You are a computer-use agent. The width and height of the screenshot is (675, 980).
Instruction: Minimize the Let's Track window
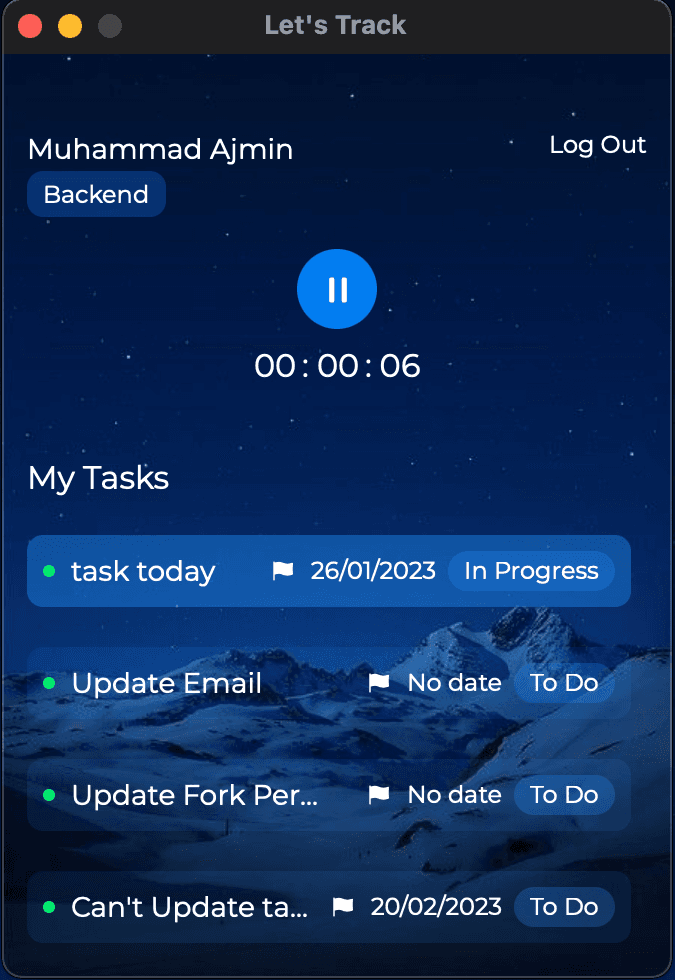click(70, 26)
